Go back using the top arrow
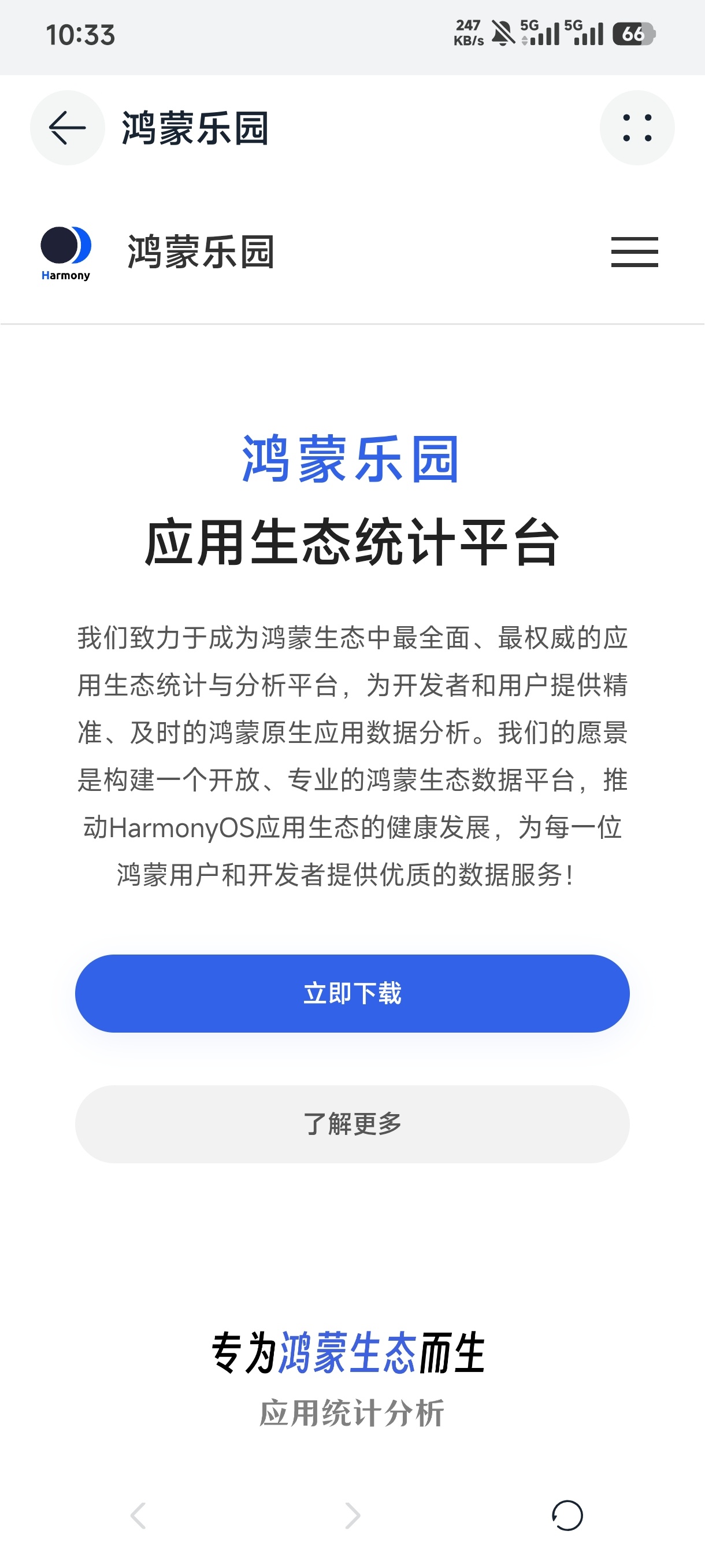Screen dimensions: 705x1568 (67, 128)
